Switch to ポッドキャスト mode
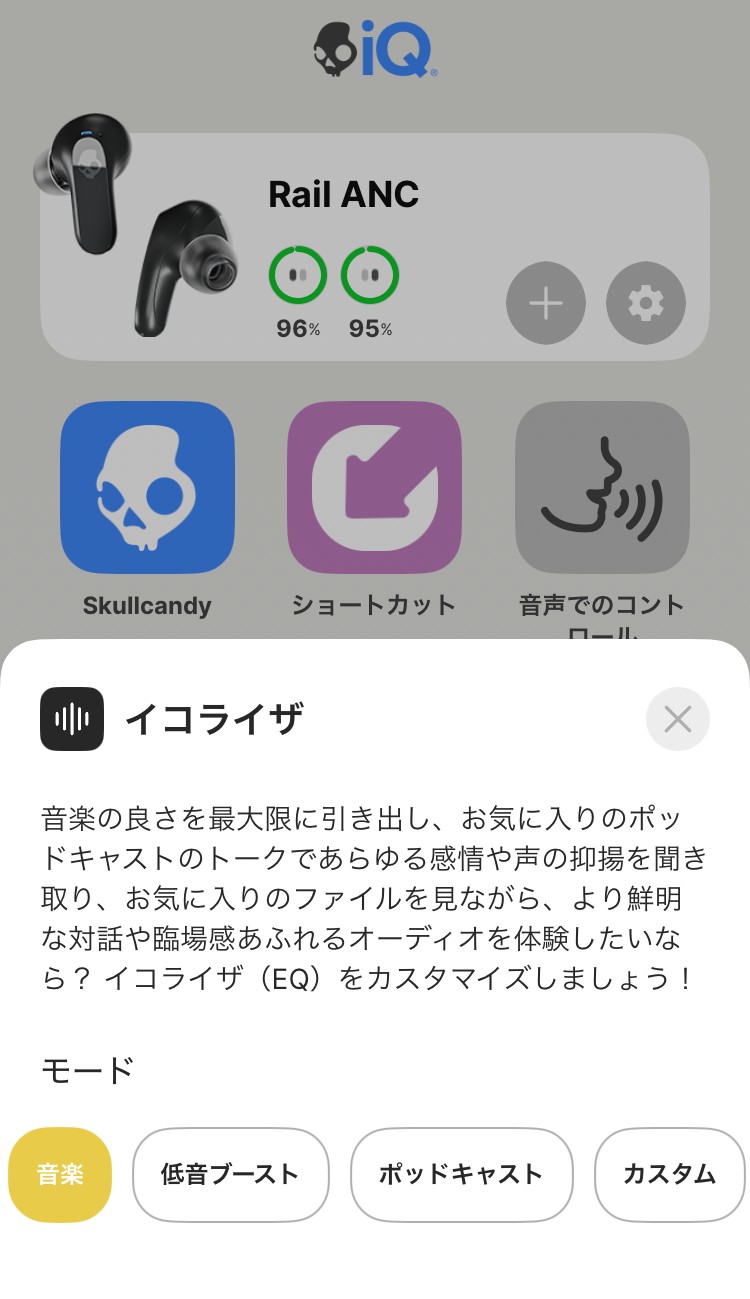This screenshot has height=1299, width=750. [x=461, y=1174]
